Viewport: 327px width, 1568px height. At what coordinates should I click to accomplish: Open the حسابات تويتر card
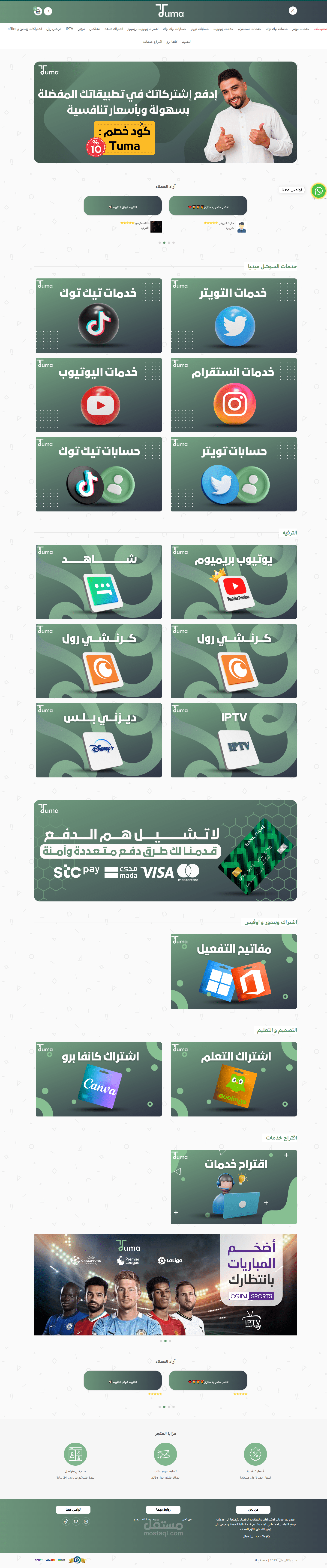click(234, 474)
